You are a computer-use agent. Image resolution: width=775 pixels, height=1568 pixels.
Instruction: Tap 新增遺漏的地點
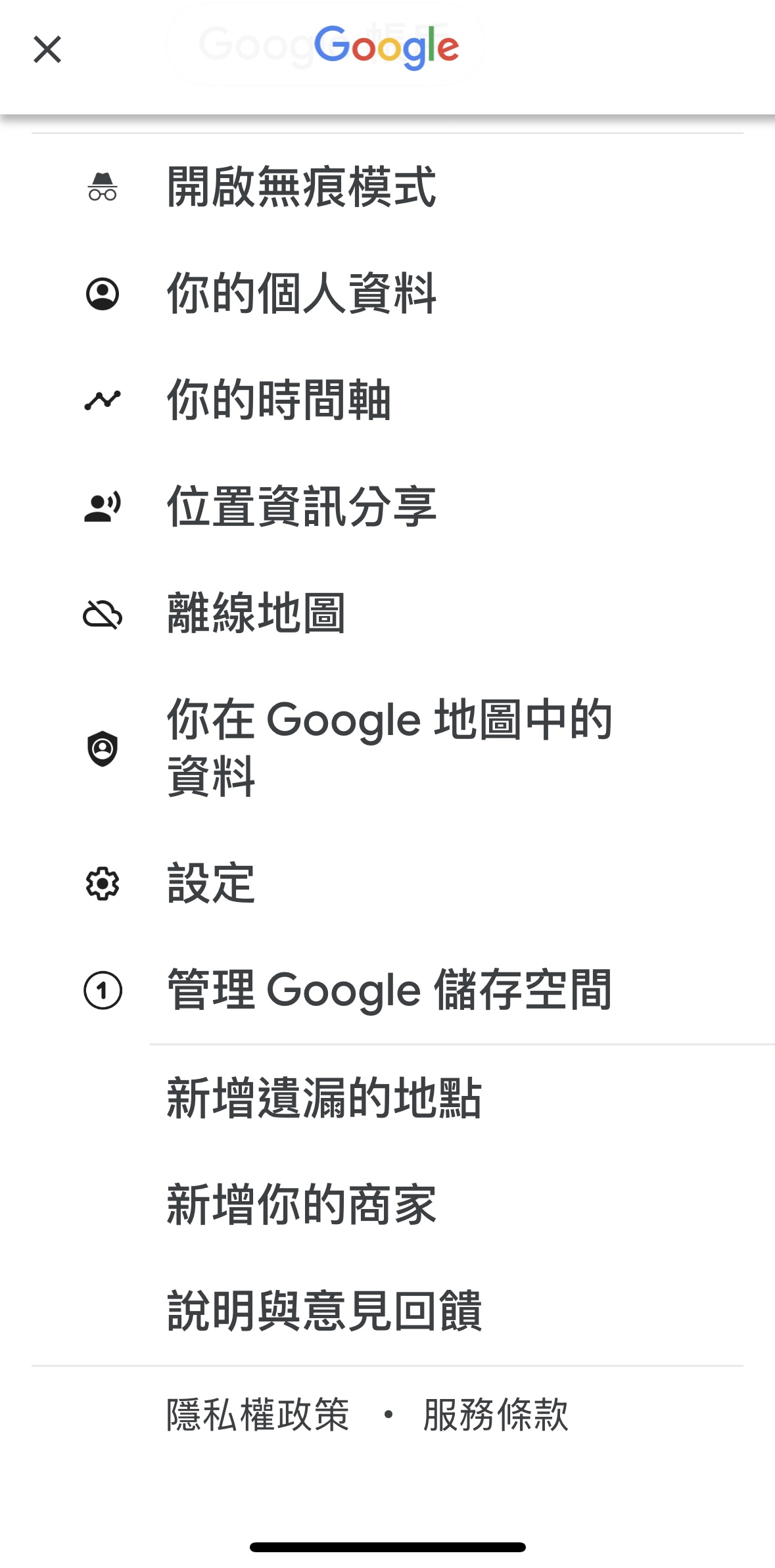point(324,1098)
